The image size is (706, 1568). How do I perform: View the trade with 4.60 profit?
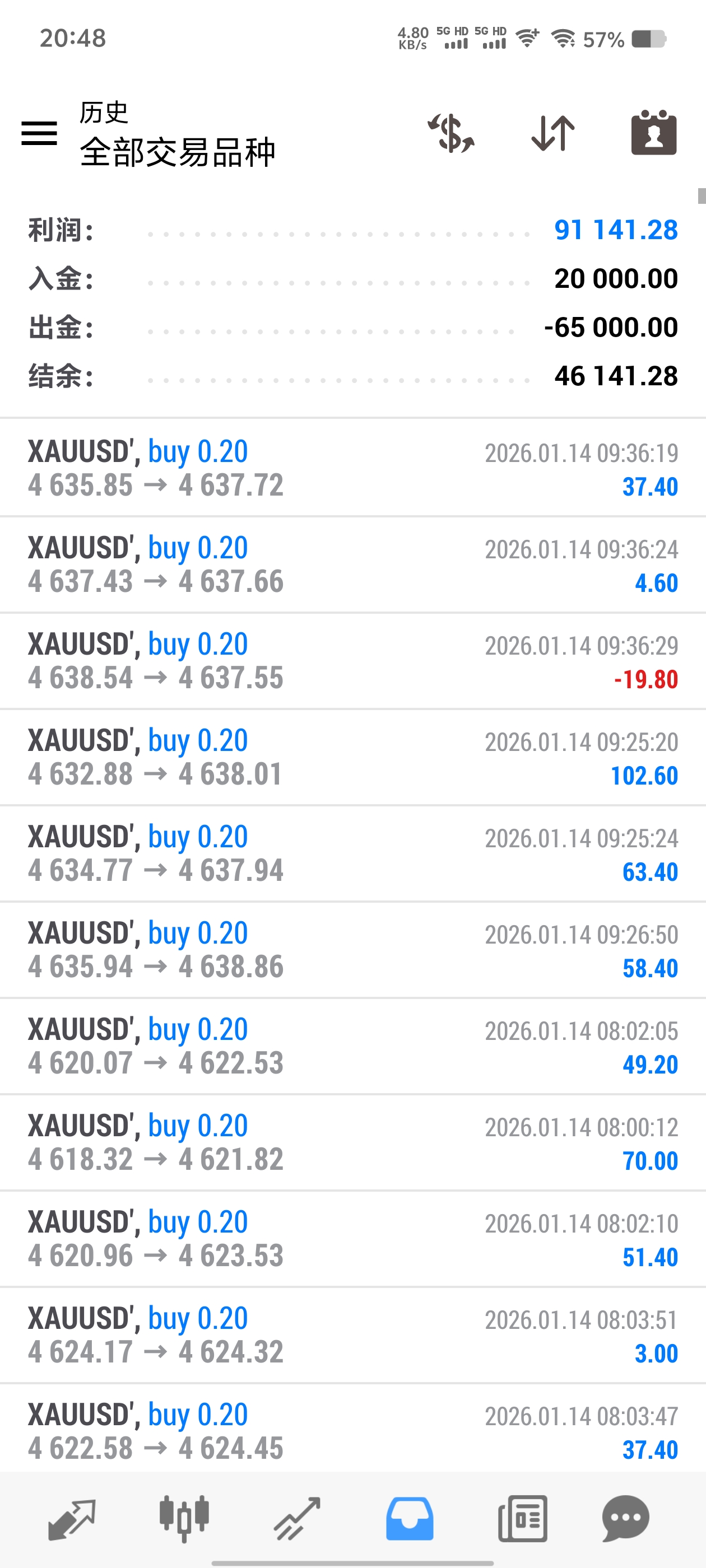(x=352, y=564)
